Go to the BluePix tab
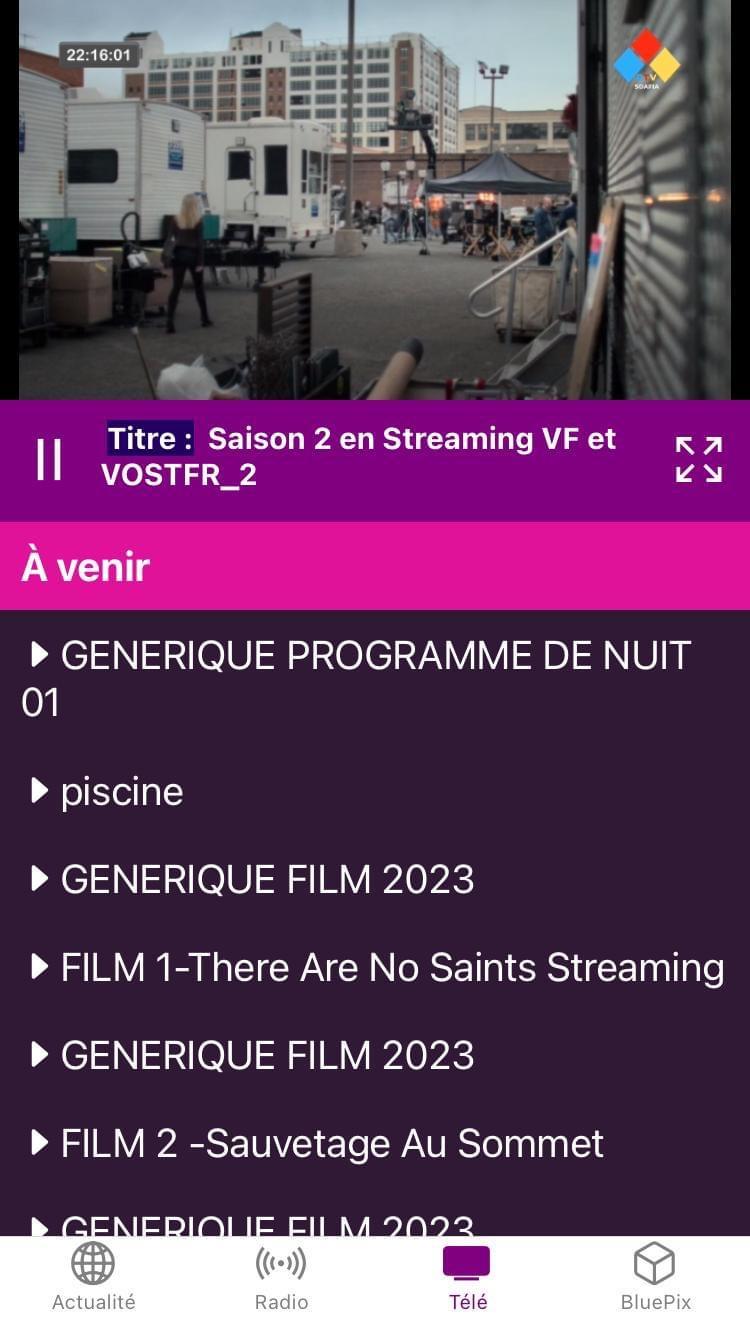Screen dimensions: 750x1334 [x=655, y=1277]
